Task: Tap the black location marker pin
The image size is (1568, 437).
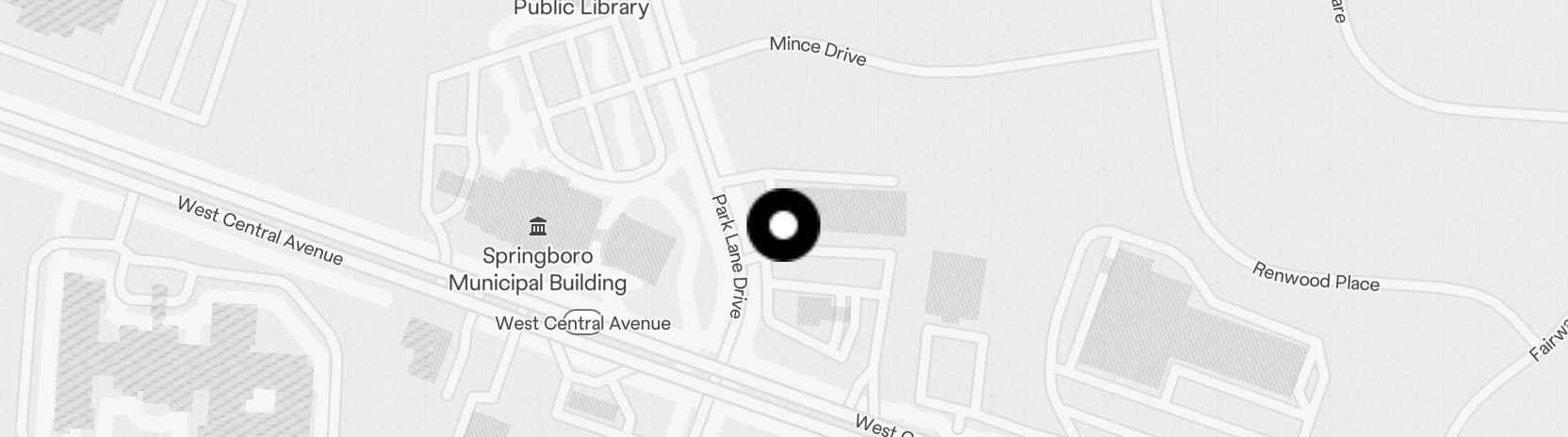Action: click(x=783, y=225)
